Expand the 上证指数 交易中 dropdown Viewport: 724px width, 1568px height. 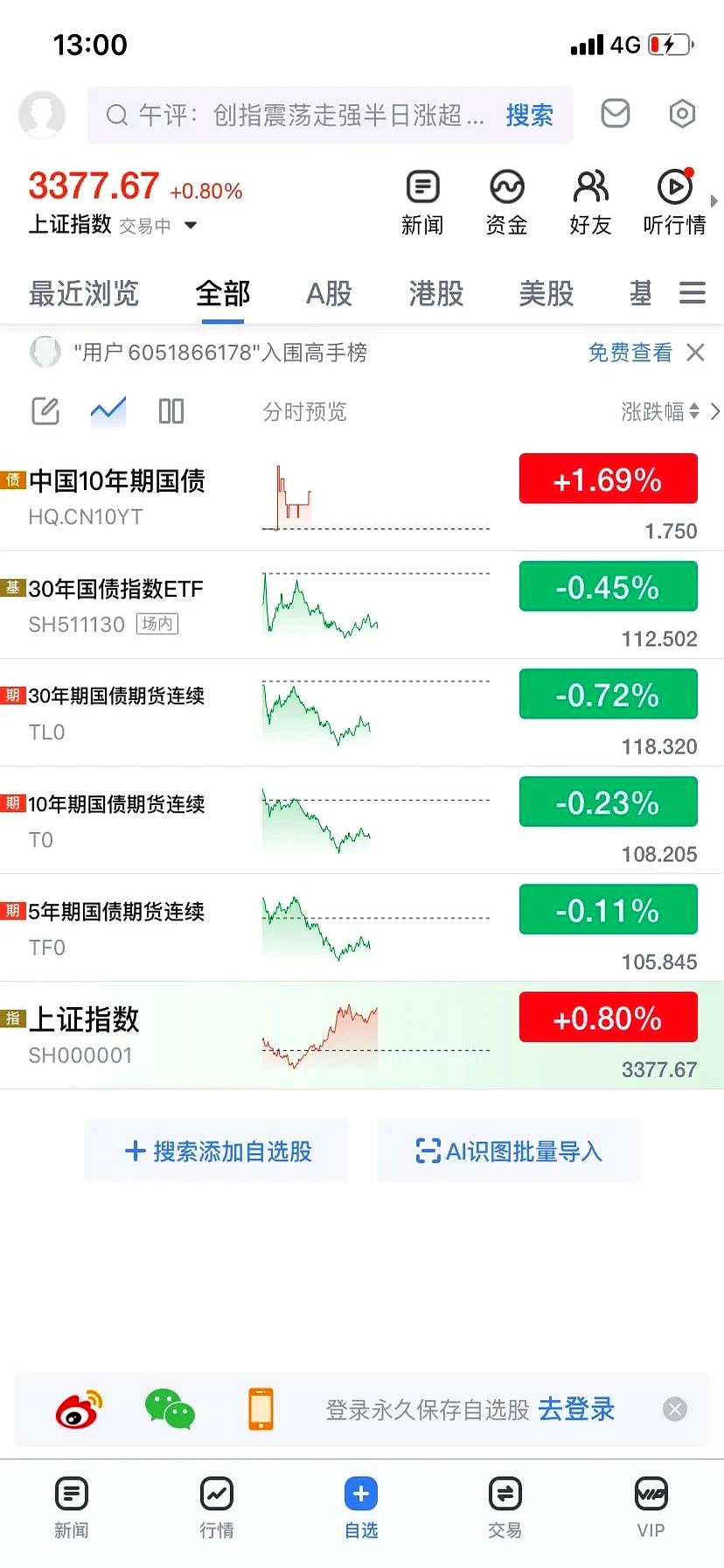coord(190,225)
